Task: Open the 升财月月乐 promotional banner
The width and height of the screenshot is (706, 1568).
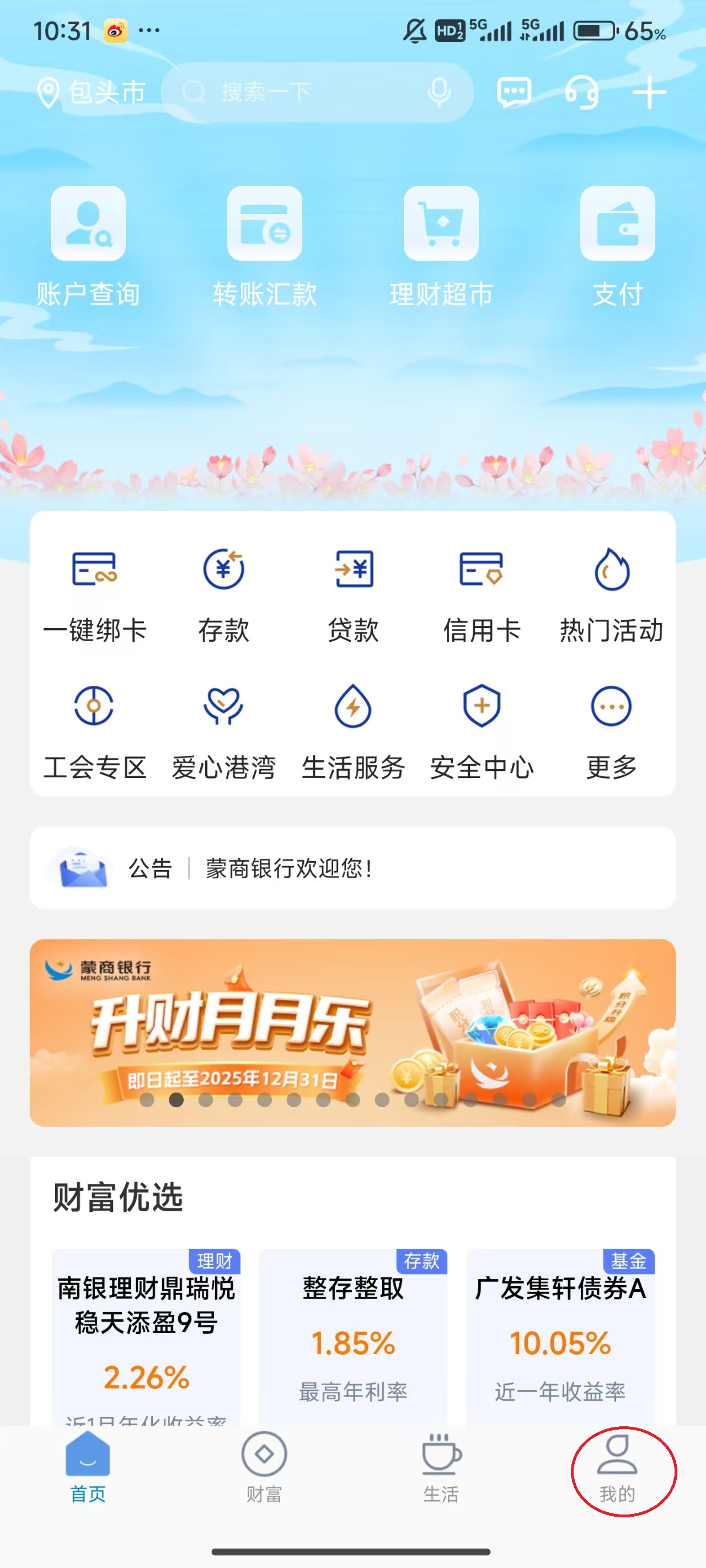Action: (x=352, y=1032)
